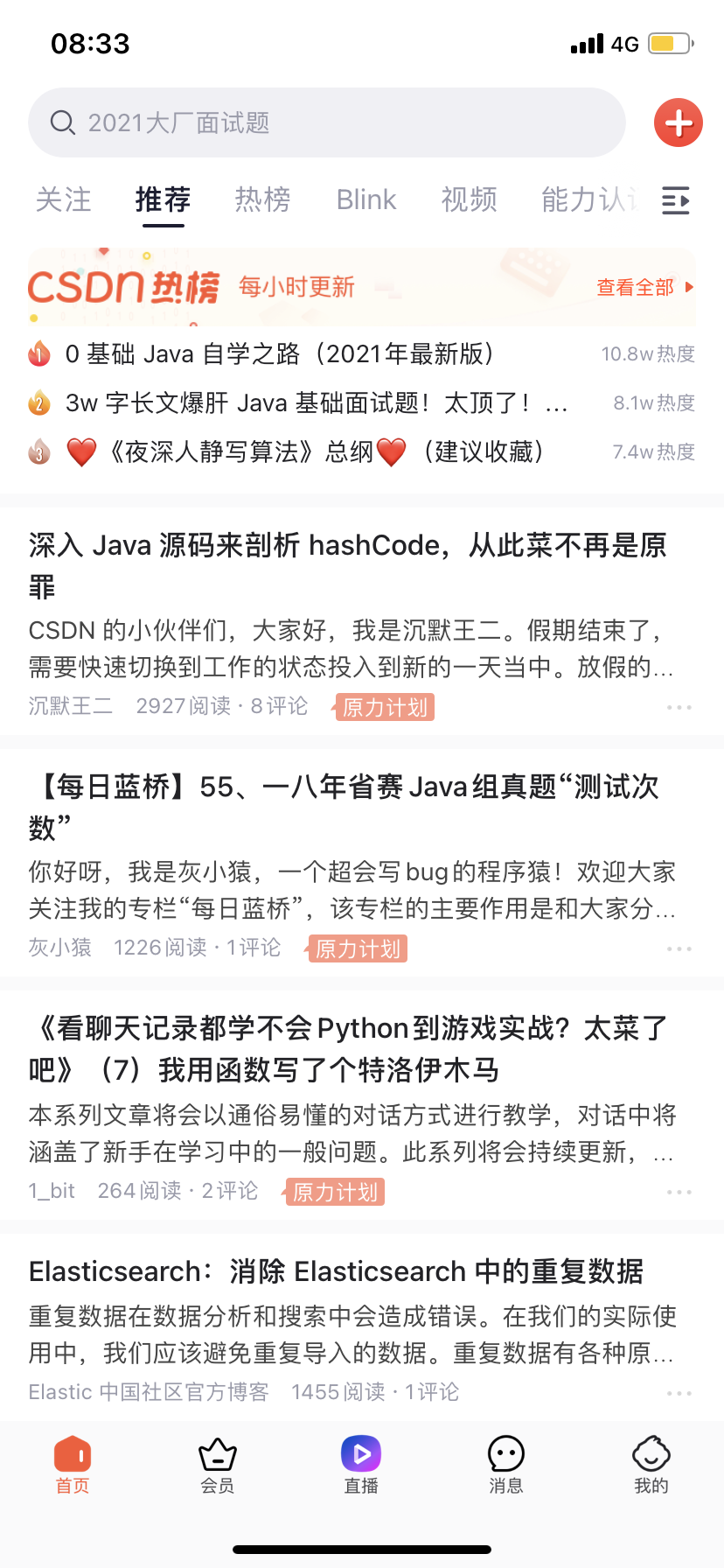This screenshot has width=724, height=1568.
Task: Open the channel list menu icon
Action: pos(676,200)
